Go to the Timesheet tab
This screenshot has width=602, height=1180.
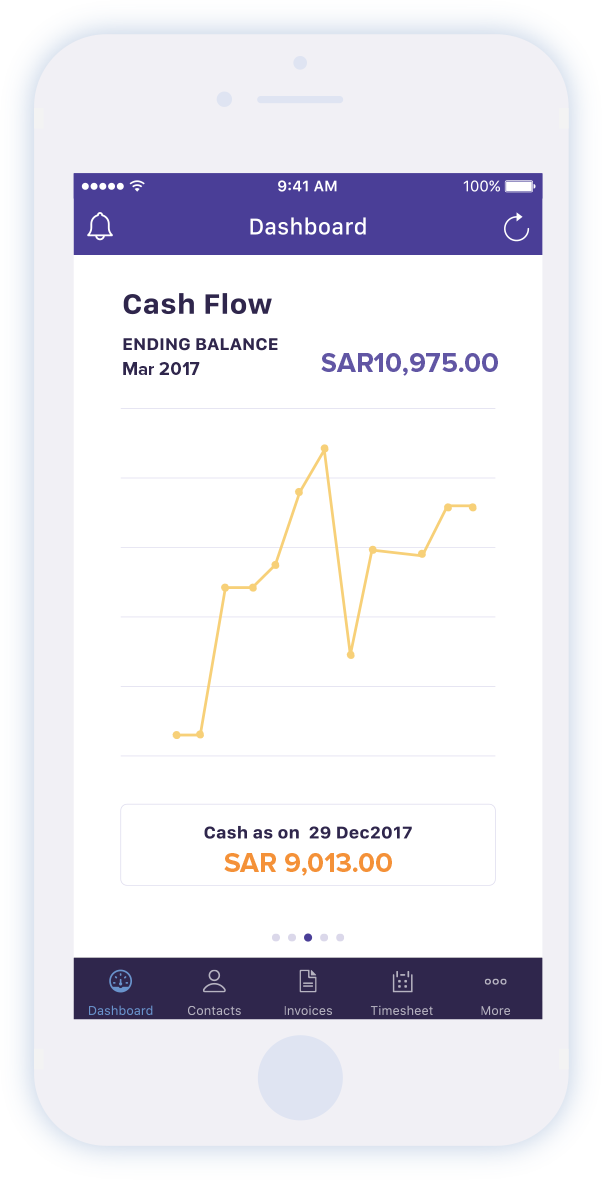pyautogui.click(x=402, y=991)
